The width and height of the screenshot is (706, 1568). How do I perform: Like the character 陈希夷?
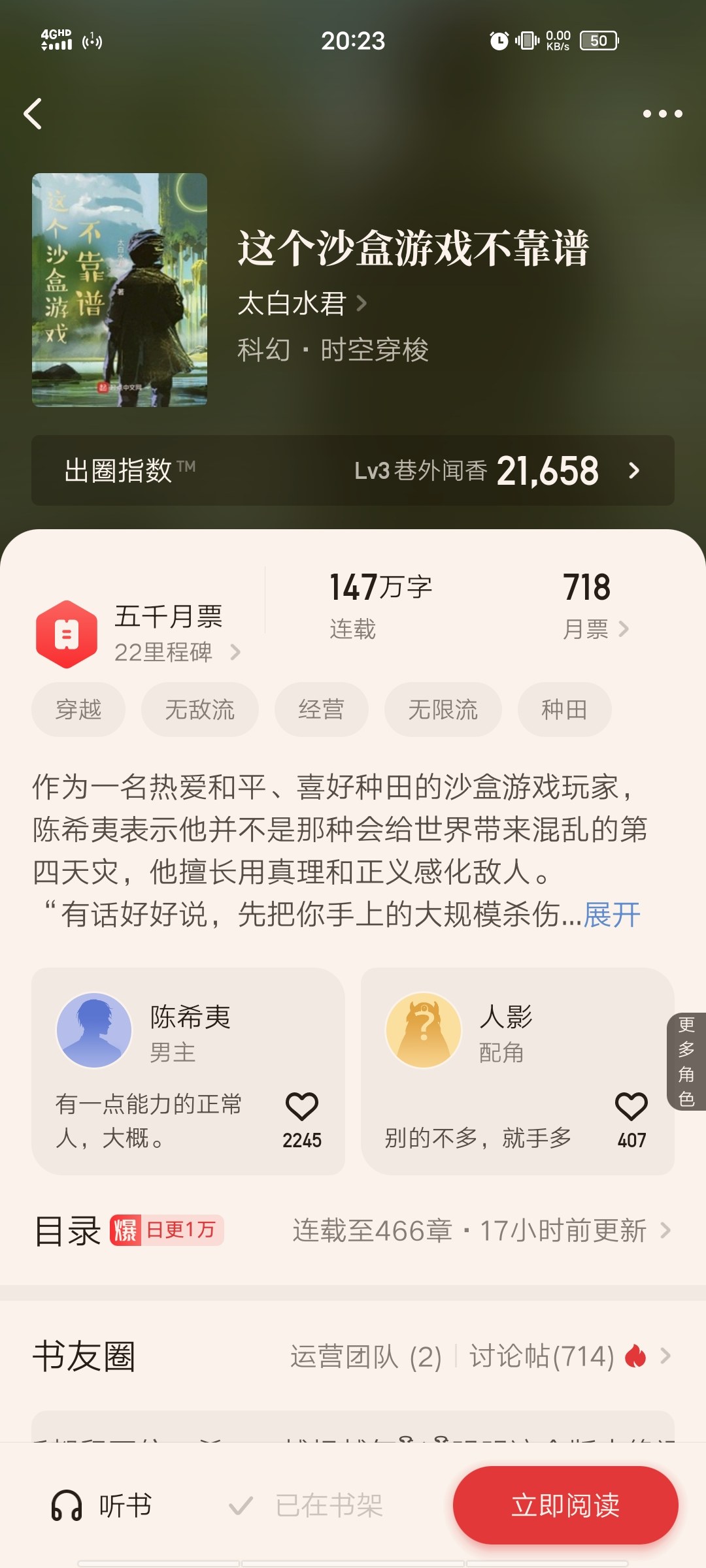click(x=301, y=1107)
